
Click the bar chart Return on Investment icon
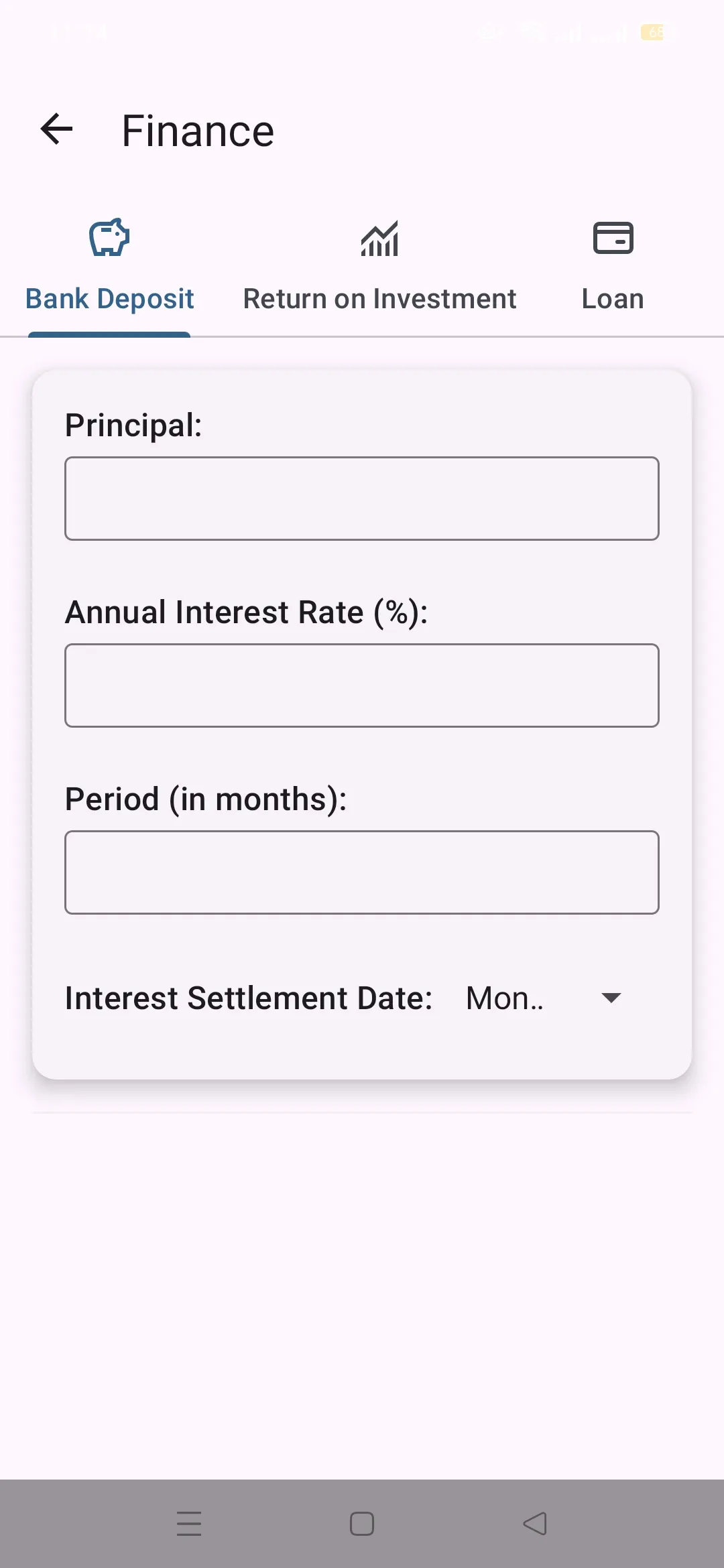(x=379, y=237)
